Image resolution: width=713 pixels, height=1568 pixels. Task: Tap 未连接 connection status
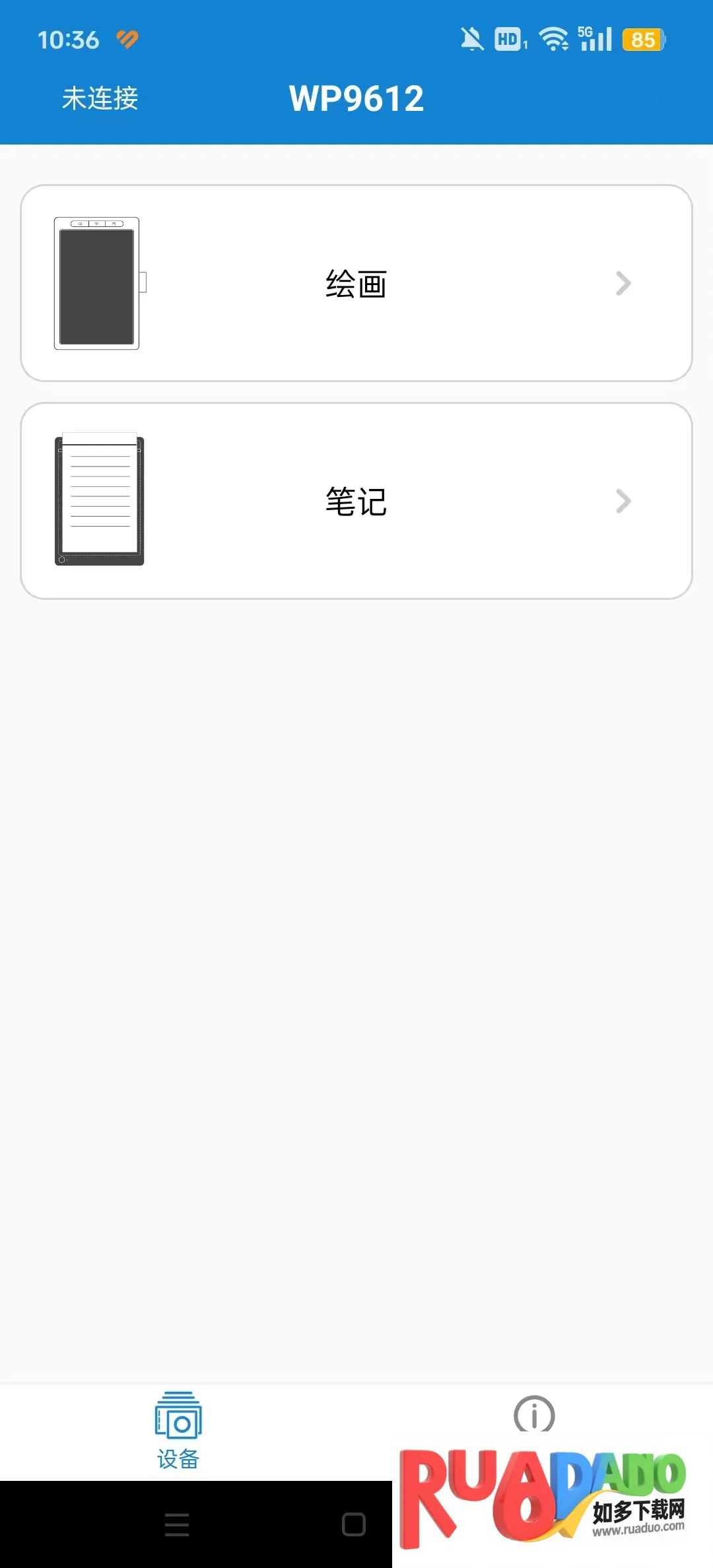[100, 98]
